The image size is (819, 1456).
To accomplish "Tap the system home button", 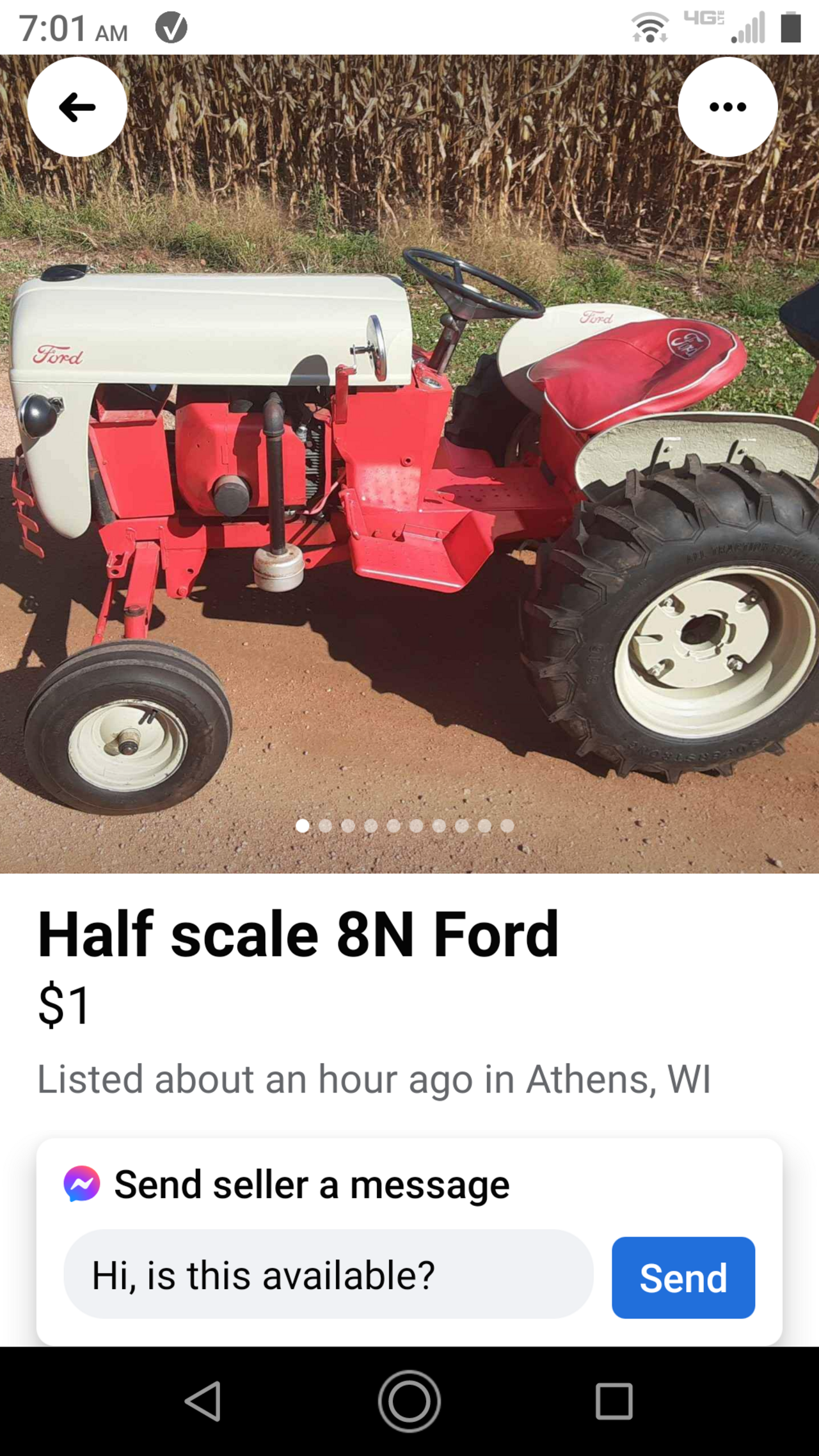I will point(409,1401).
